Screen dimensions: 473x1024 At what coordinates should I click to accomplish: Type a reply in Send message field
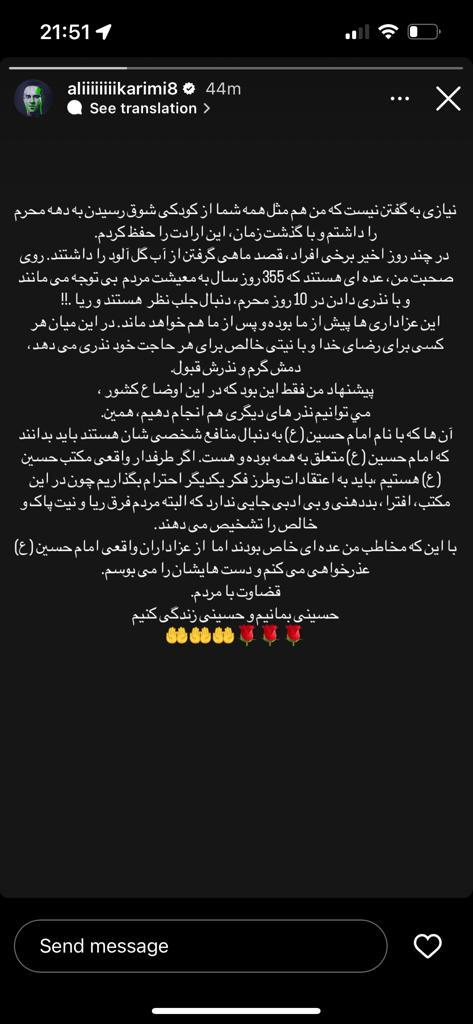tap(201, 946)
